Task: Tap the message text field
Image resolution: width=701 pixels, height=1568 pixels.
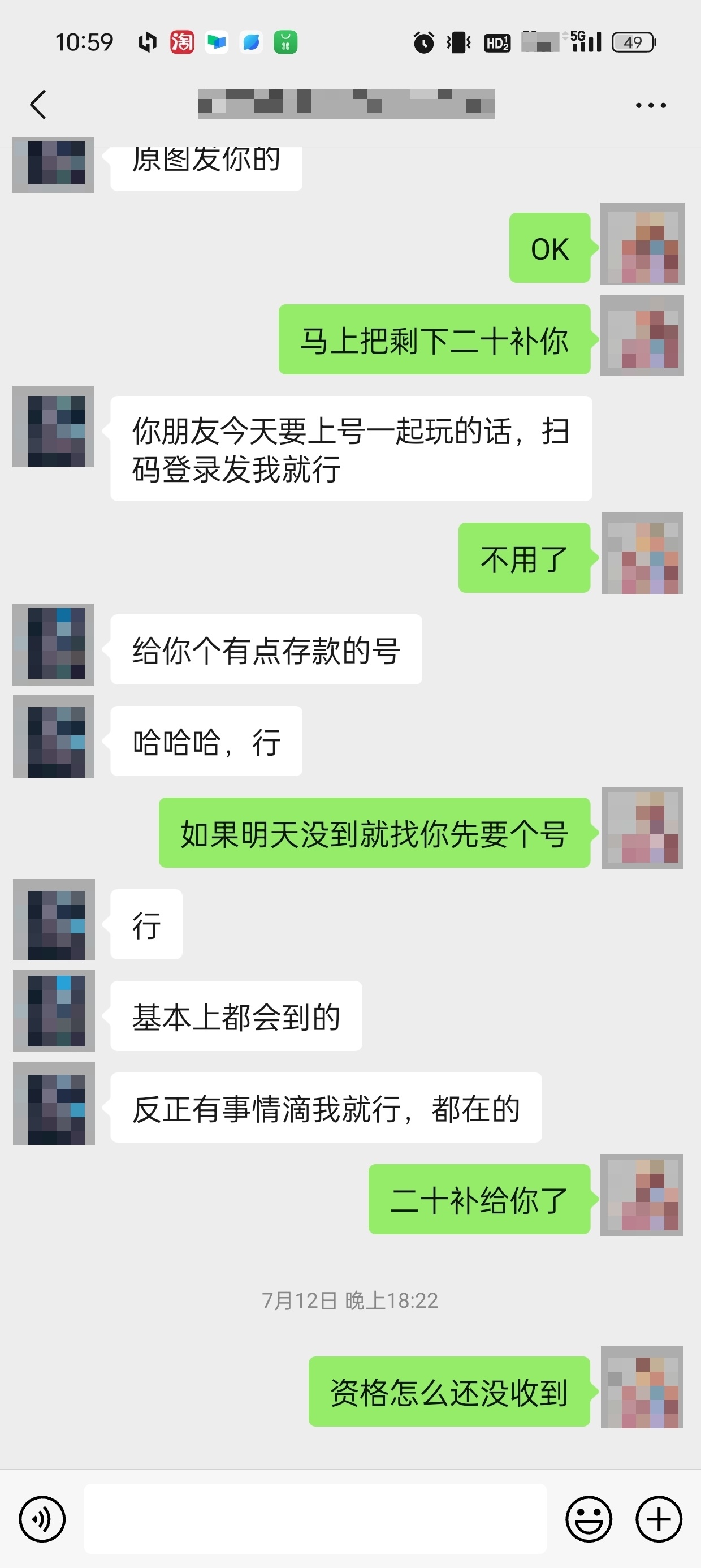Action: tap(314, 1518)
